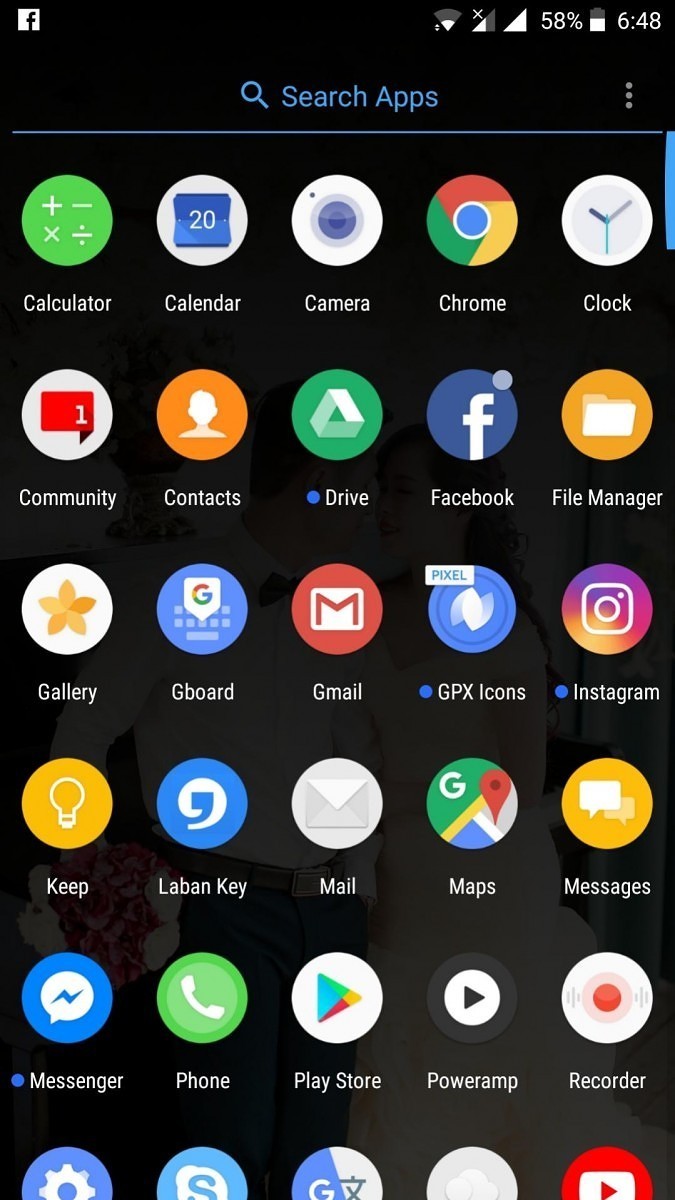The width and height of the screenshot is (675, 1200).
Task: Tap the Search Apps field
Action: (x=338, y=97)
